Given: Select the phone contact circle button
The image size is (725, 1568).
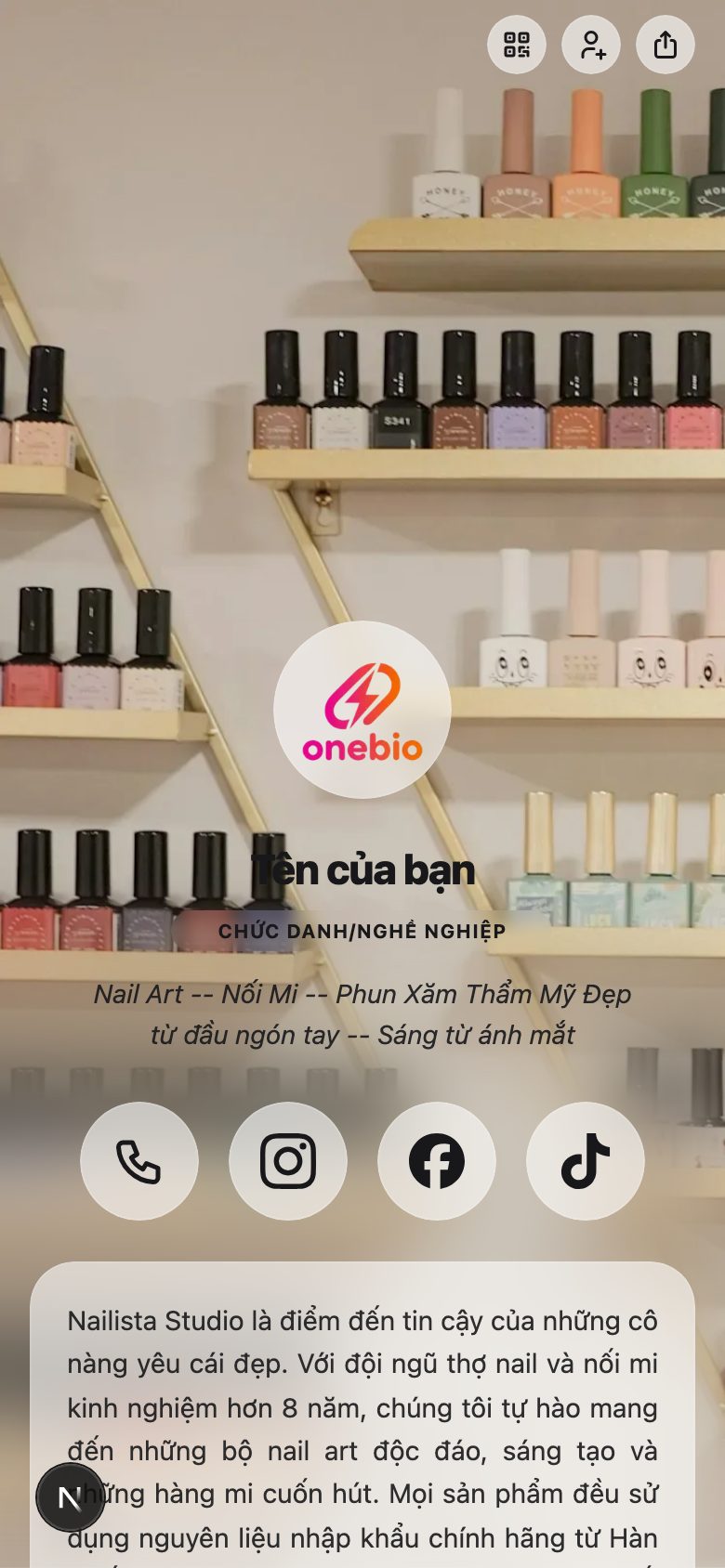Looking at the screenshot, I should [x=138, y=1160].
